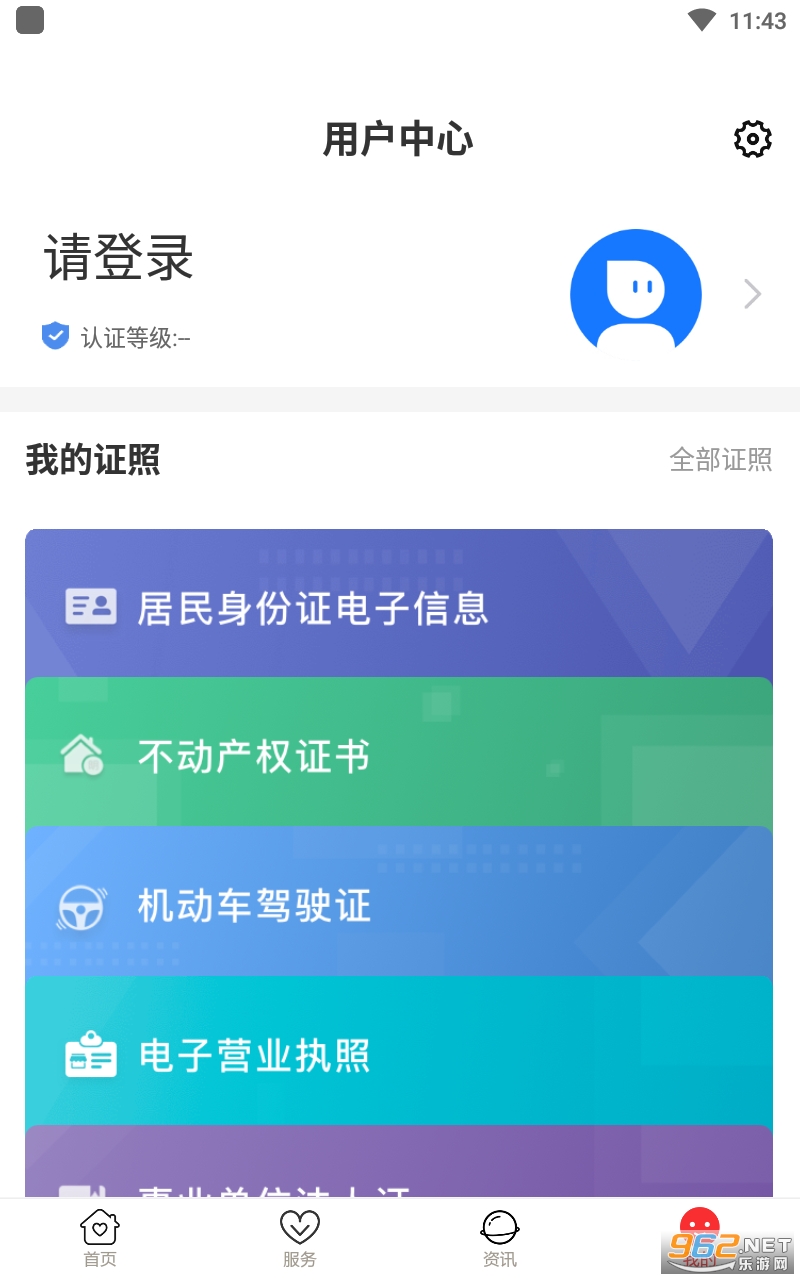Switch to the 资讯 tab
Image resolution: width=800 pixels, height=1280 pixels.
(499, 1238)
